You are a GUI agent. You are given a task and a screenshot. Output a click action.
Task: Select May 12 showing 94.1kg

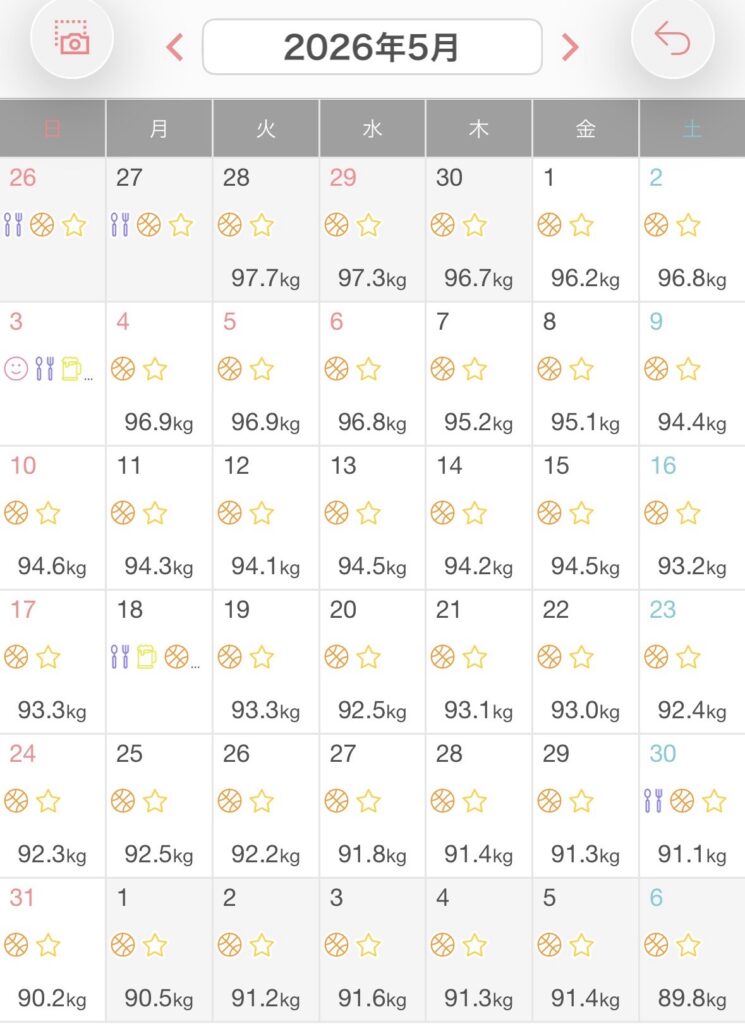point(266,518)
